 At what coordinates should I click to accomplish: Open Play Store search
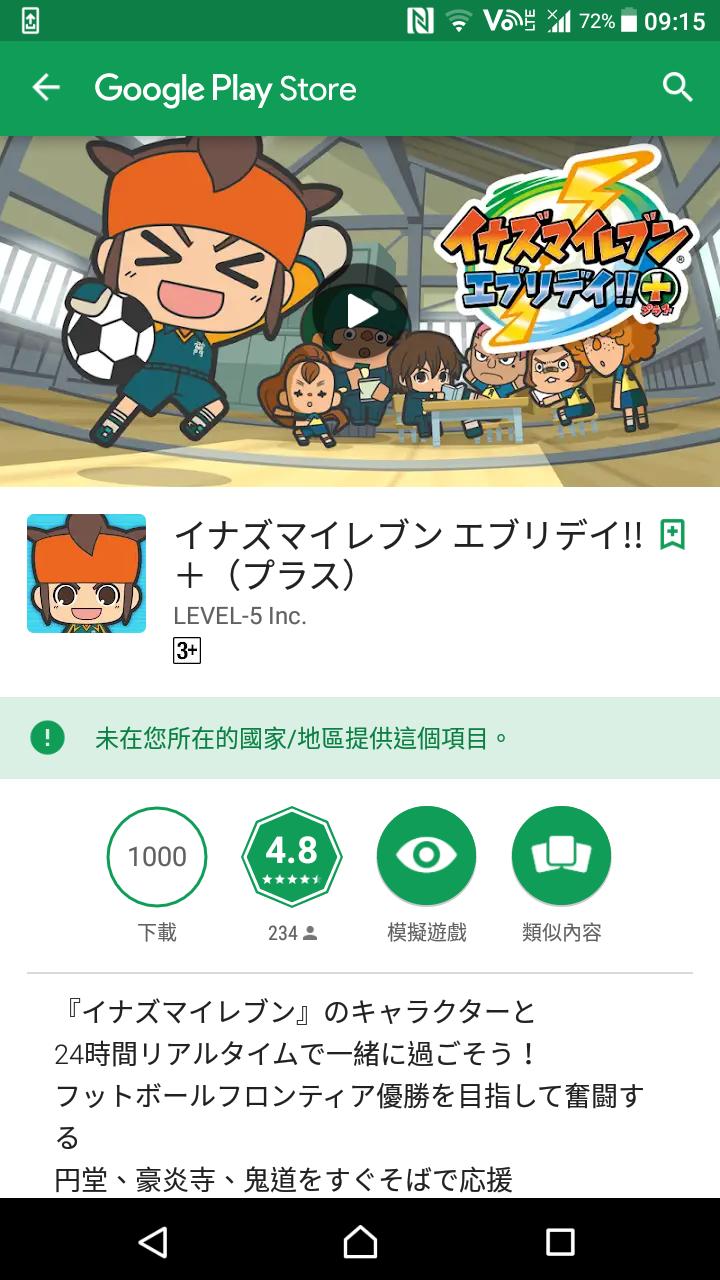tap(677, 88)
